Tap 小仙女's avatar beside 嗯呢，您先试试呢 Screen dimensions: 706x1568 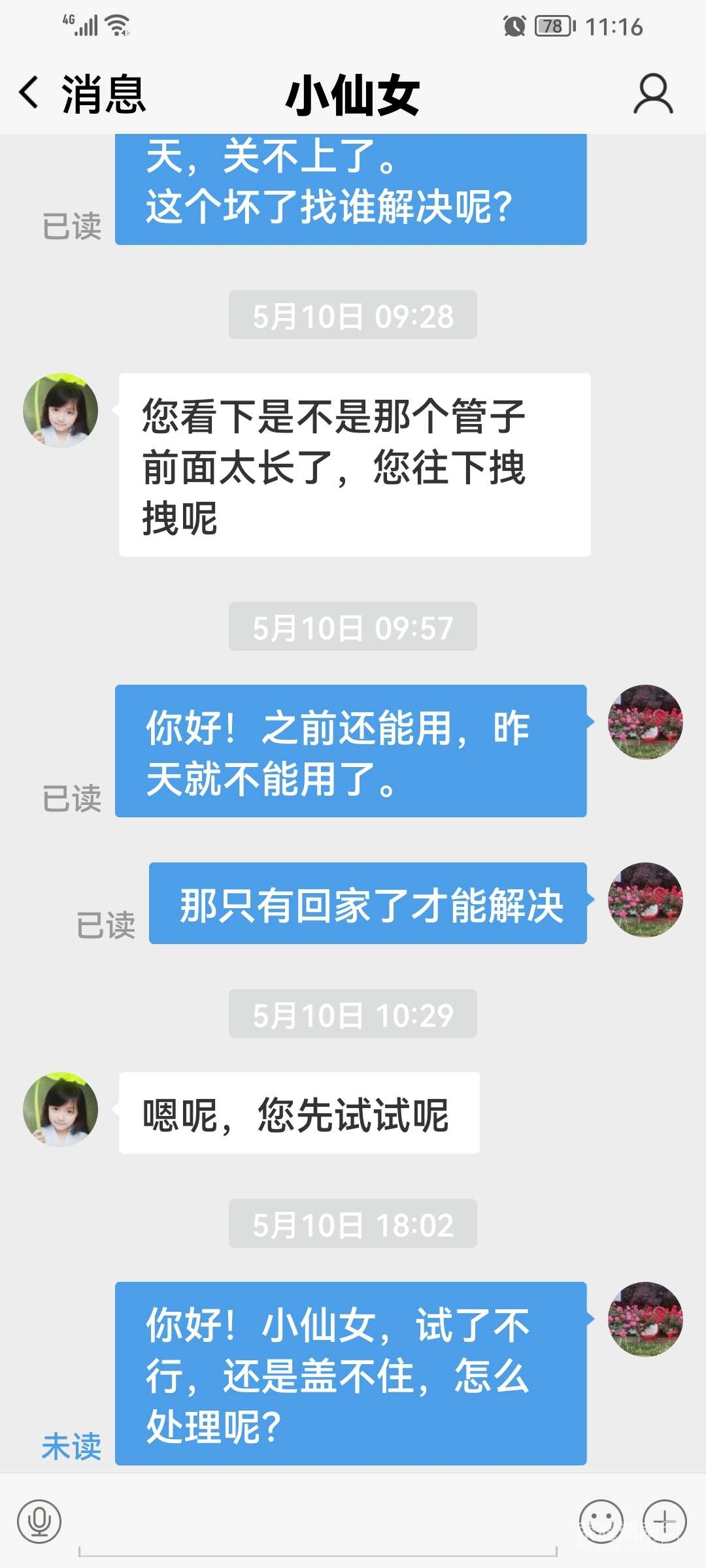[61, 1109]
